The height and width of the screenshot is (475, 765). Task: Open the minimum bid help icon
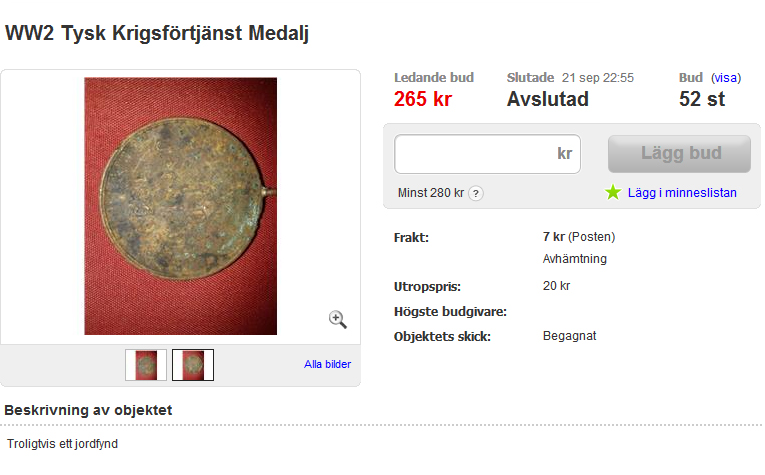point(476,193)
